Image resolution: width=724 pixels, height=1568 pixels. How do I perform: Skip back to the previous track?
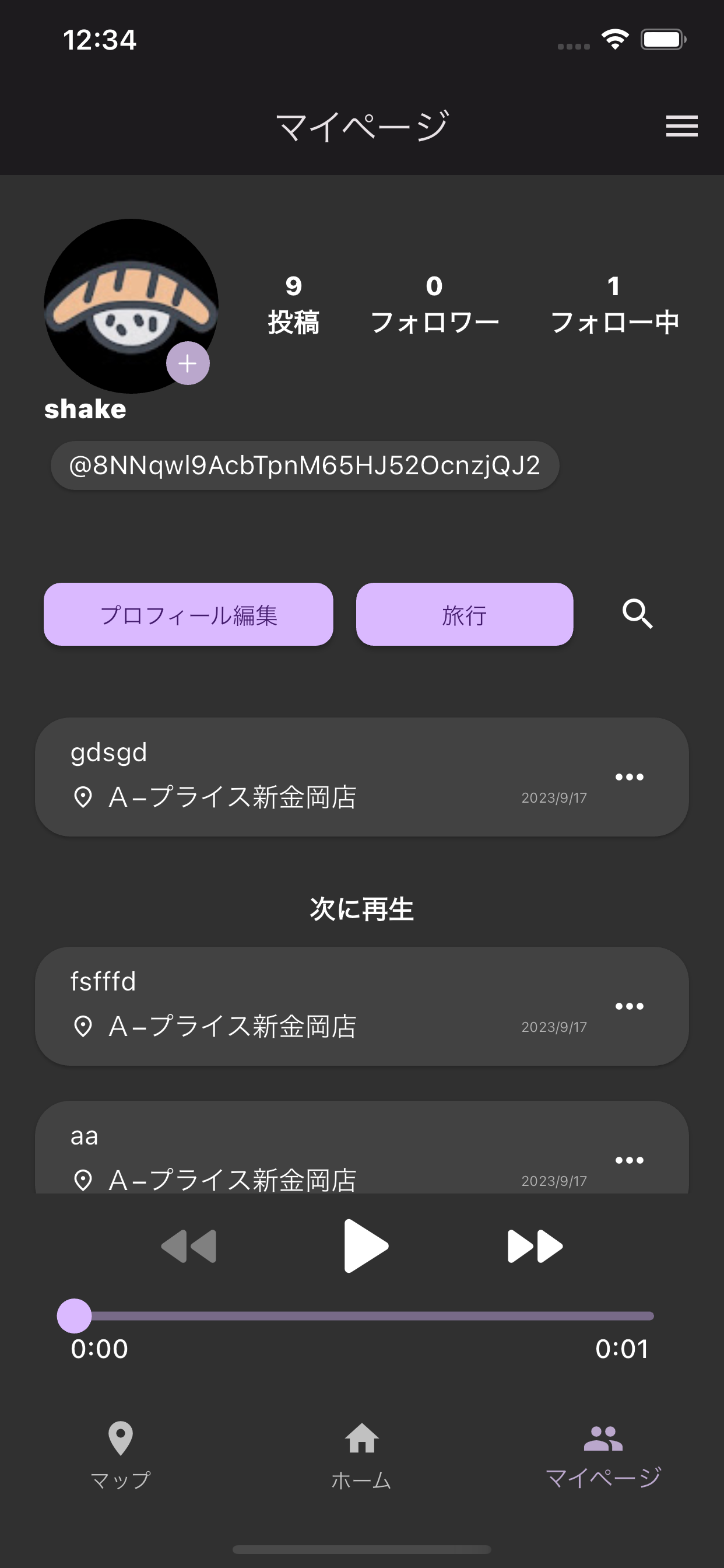189,1246
